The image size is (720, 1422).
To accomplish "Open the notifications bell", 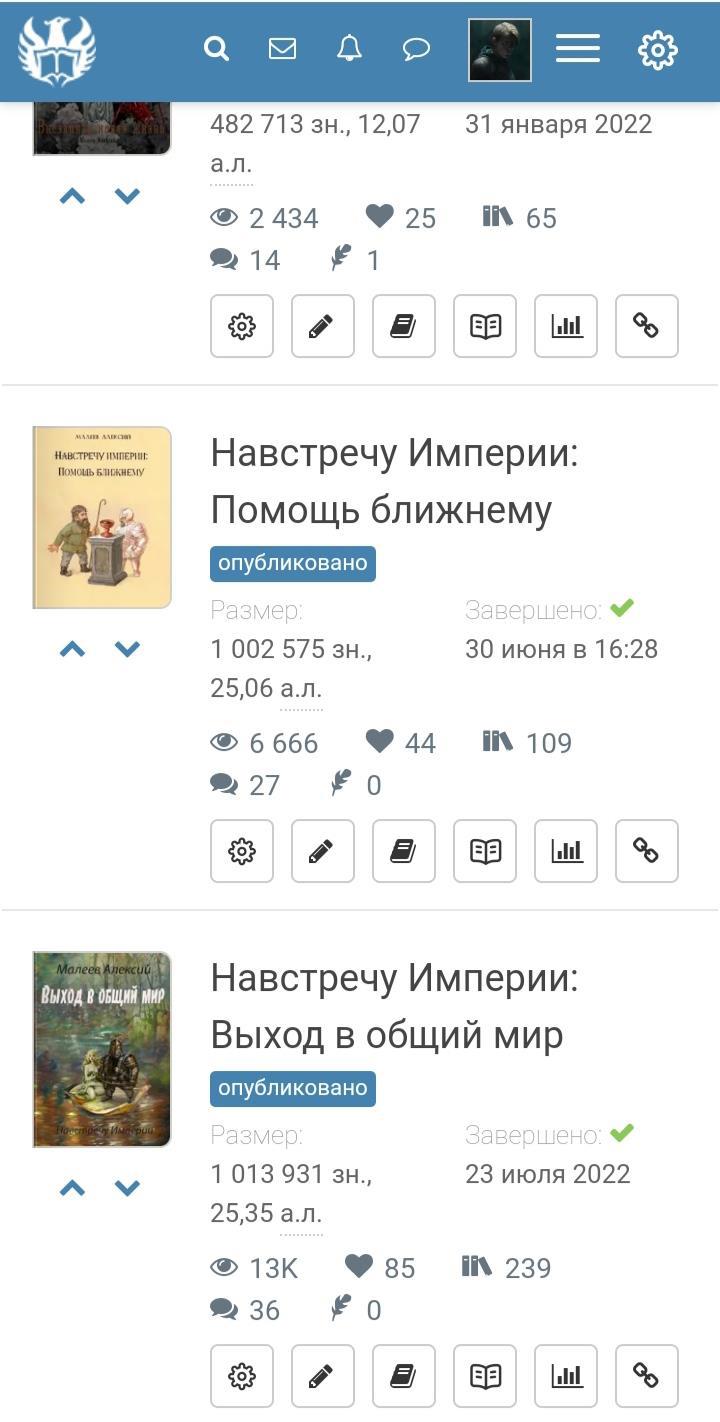I will (x=349, y=49).
